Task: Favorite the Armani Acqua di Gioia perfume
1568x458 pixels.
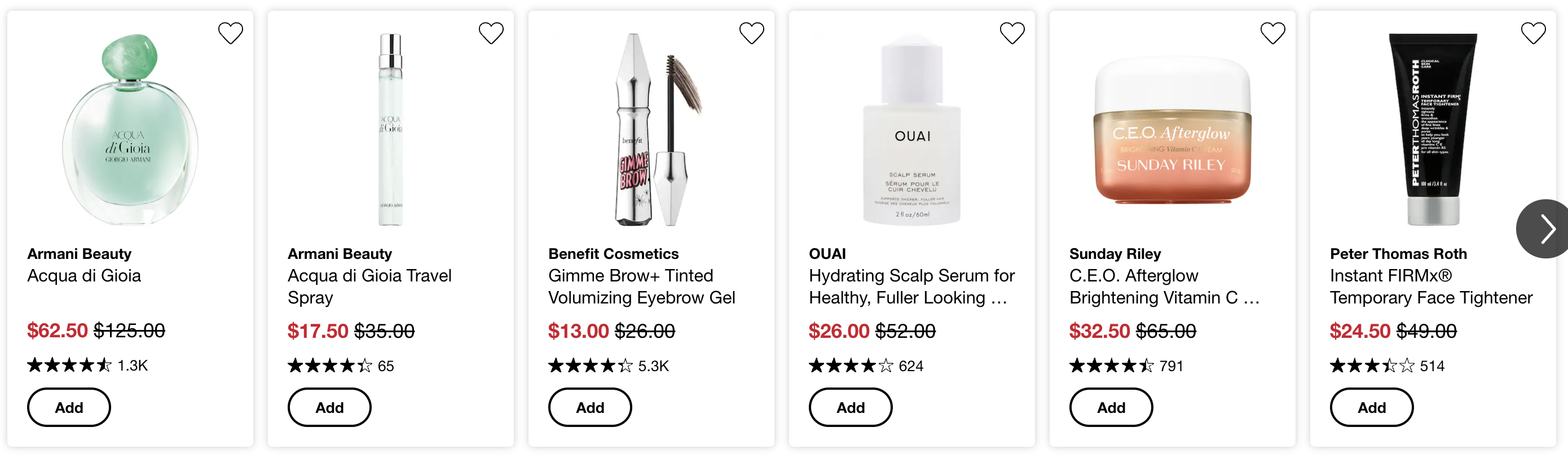Action: tap(230, 33)
